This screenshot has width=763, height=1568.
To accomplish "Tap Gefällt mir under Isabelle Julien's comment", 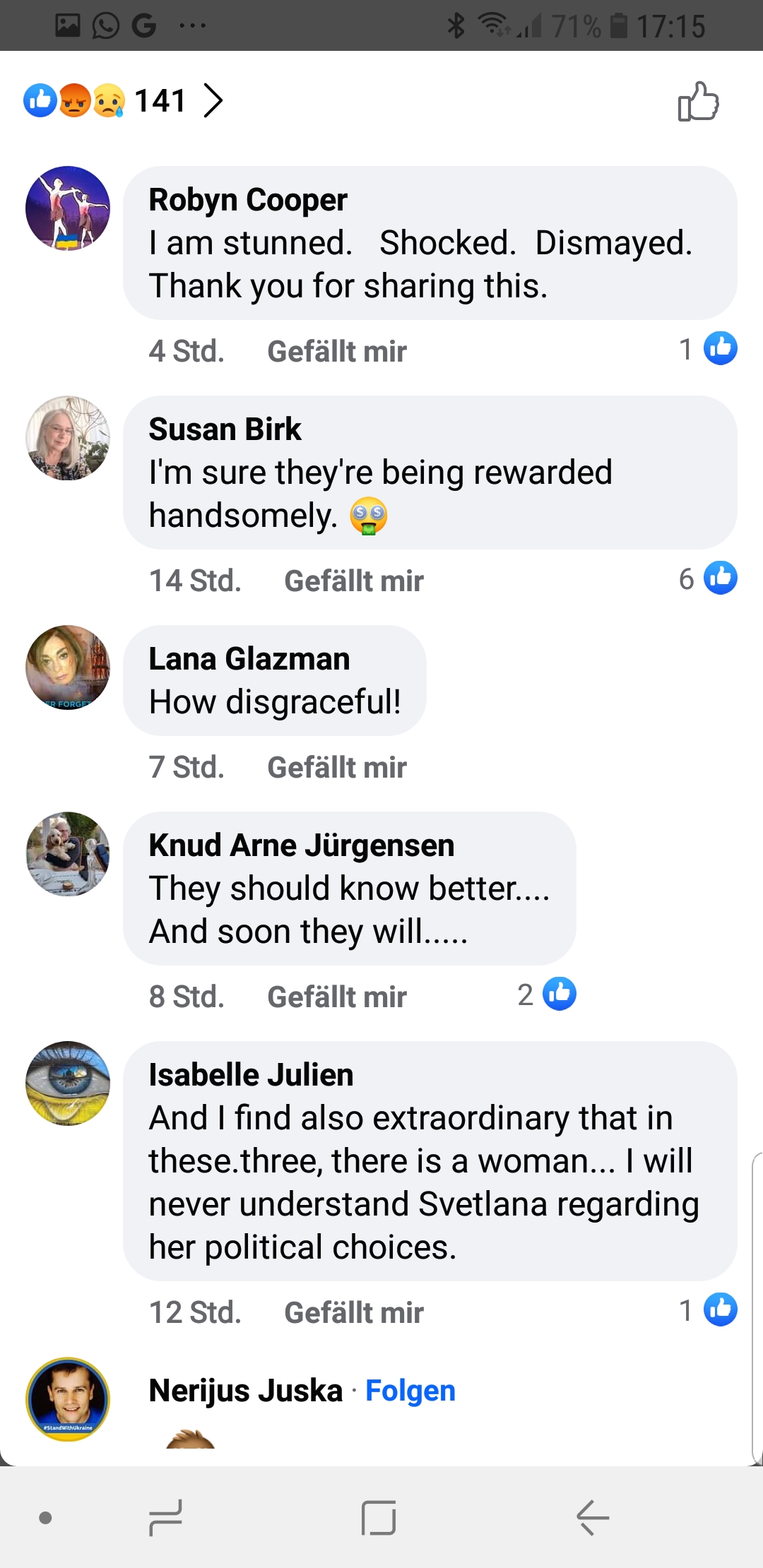I will tap(354, 1312).
